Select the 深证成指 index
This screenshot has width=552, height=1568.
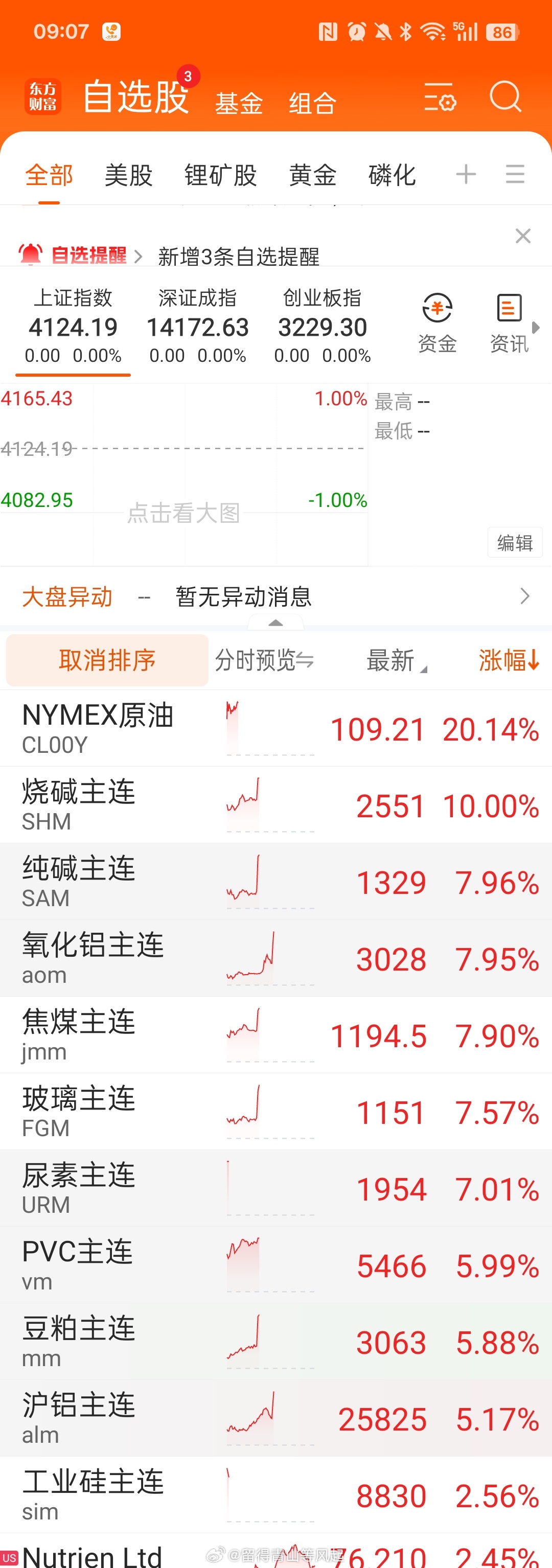[197, 326]
